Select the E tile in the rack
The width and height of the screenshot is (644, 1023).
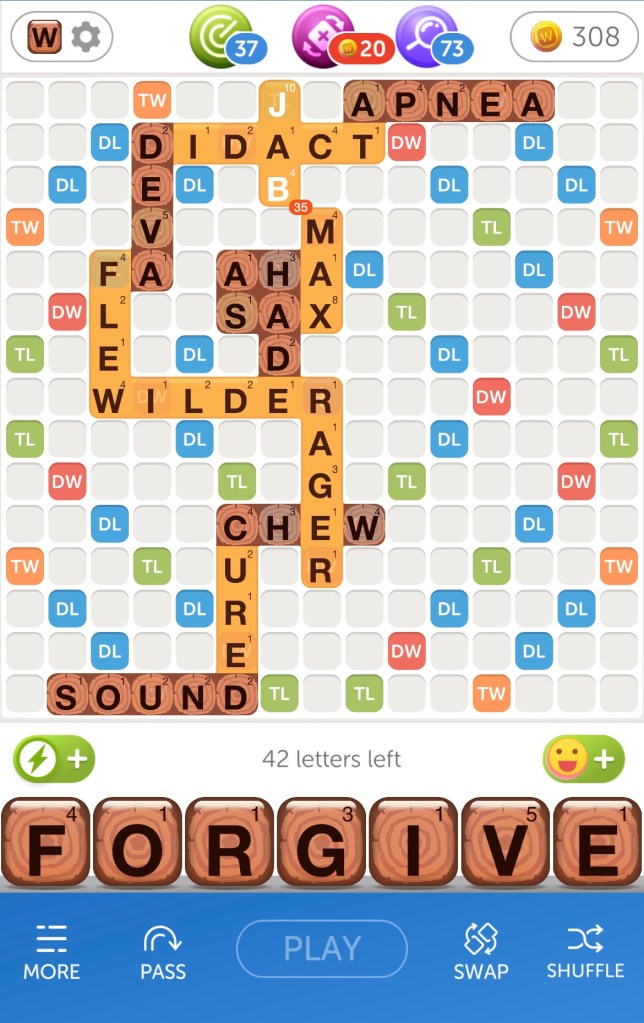(x=598, y=842)
